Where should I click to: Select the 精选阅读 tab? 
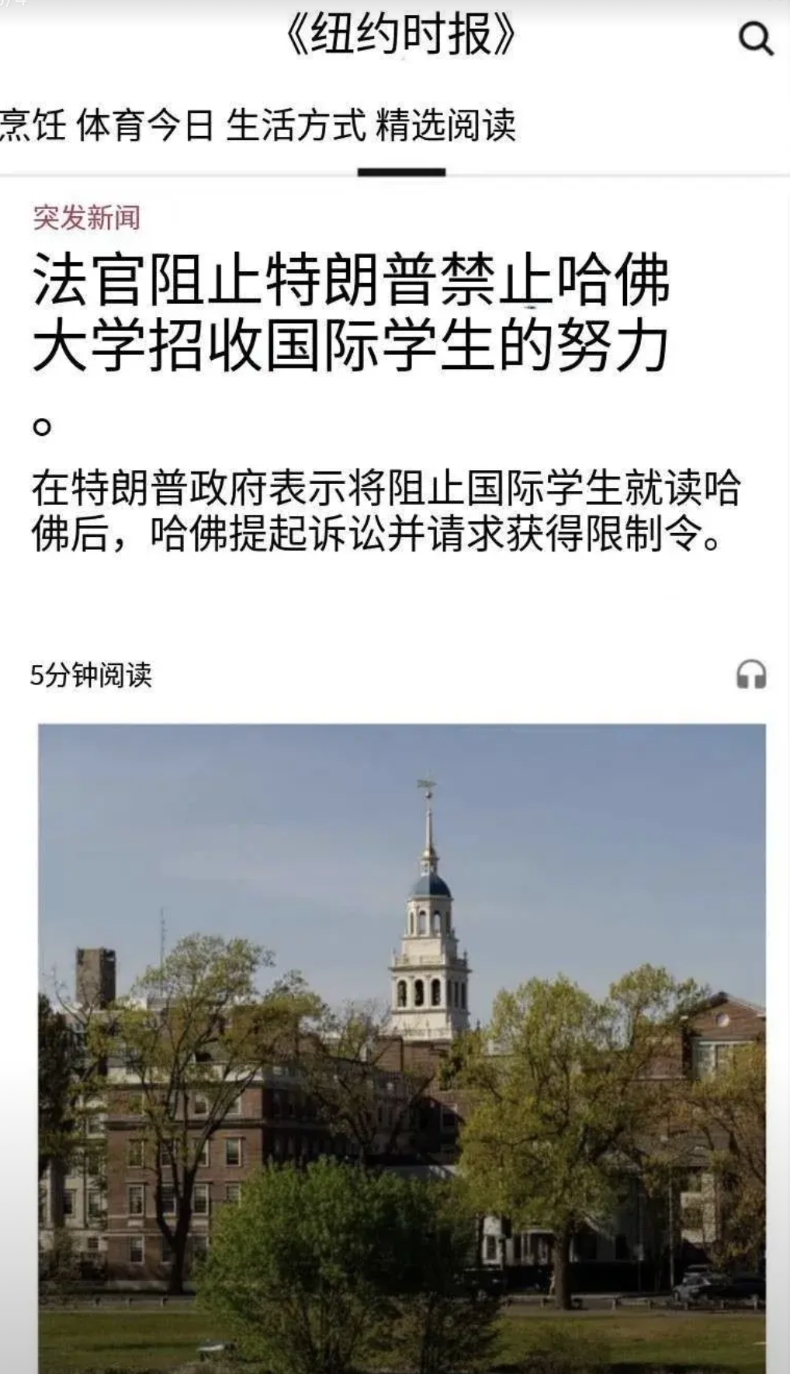pyautogui.click(x=446, y=127)
